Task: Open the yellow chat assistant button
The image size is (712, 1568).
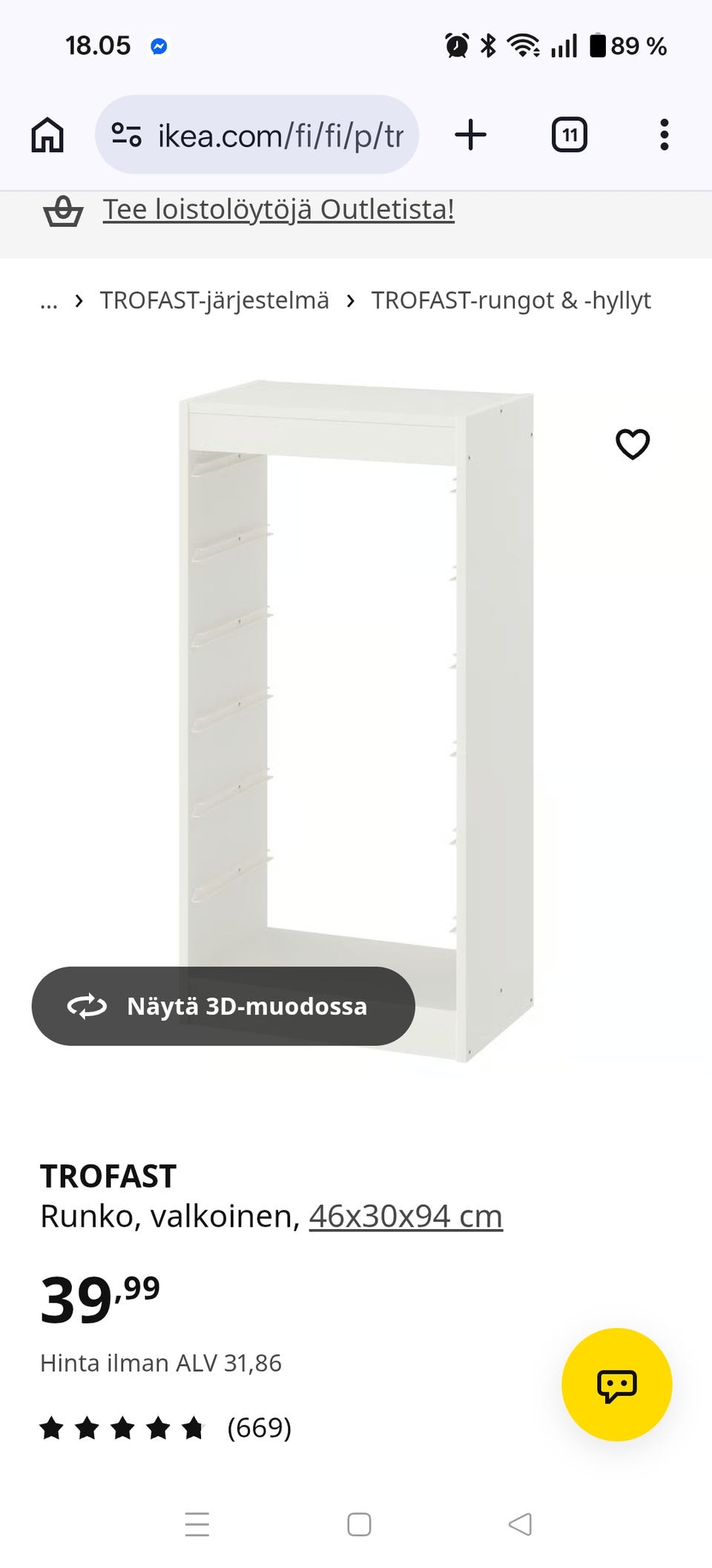Action: pos(617,1385)
